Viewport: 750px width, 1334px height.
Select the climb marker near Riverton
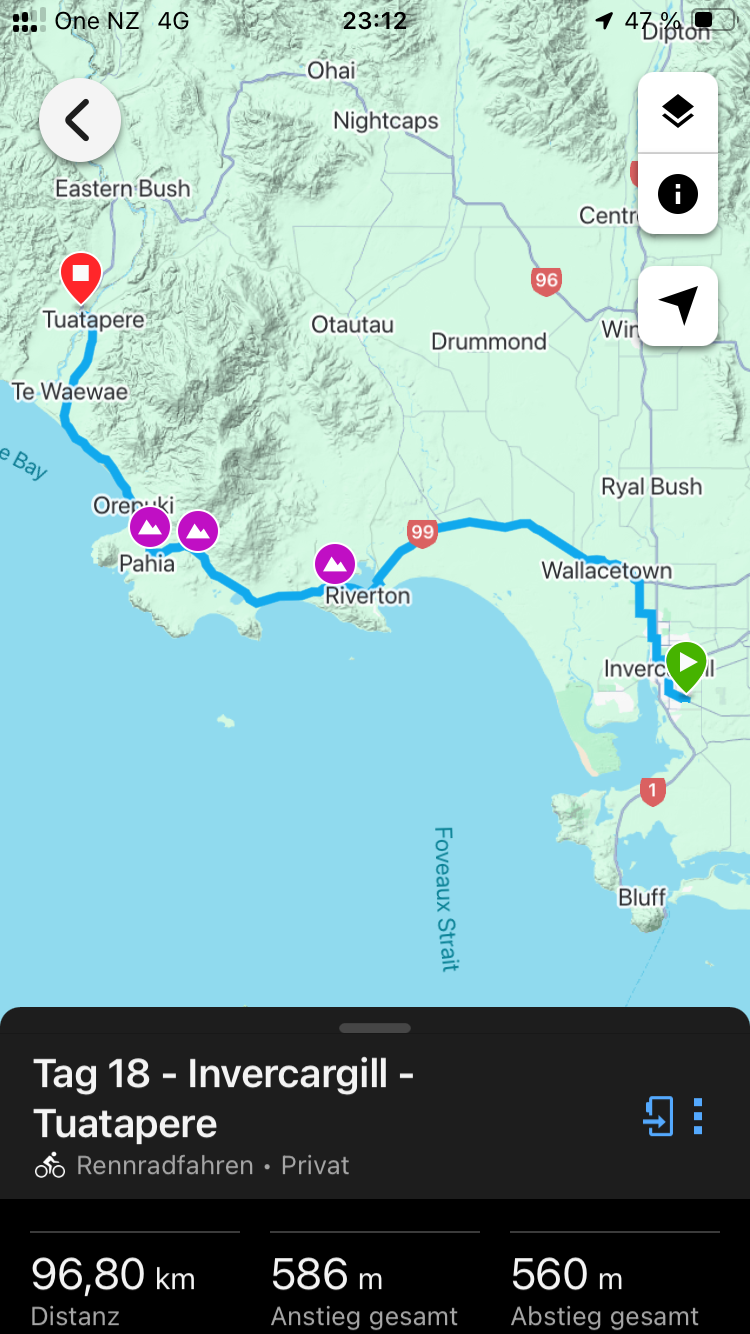(334, 564)
